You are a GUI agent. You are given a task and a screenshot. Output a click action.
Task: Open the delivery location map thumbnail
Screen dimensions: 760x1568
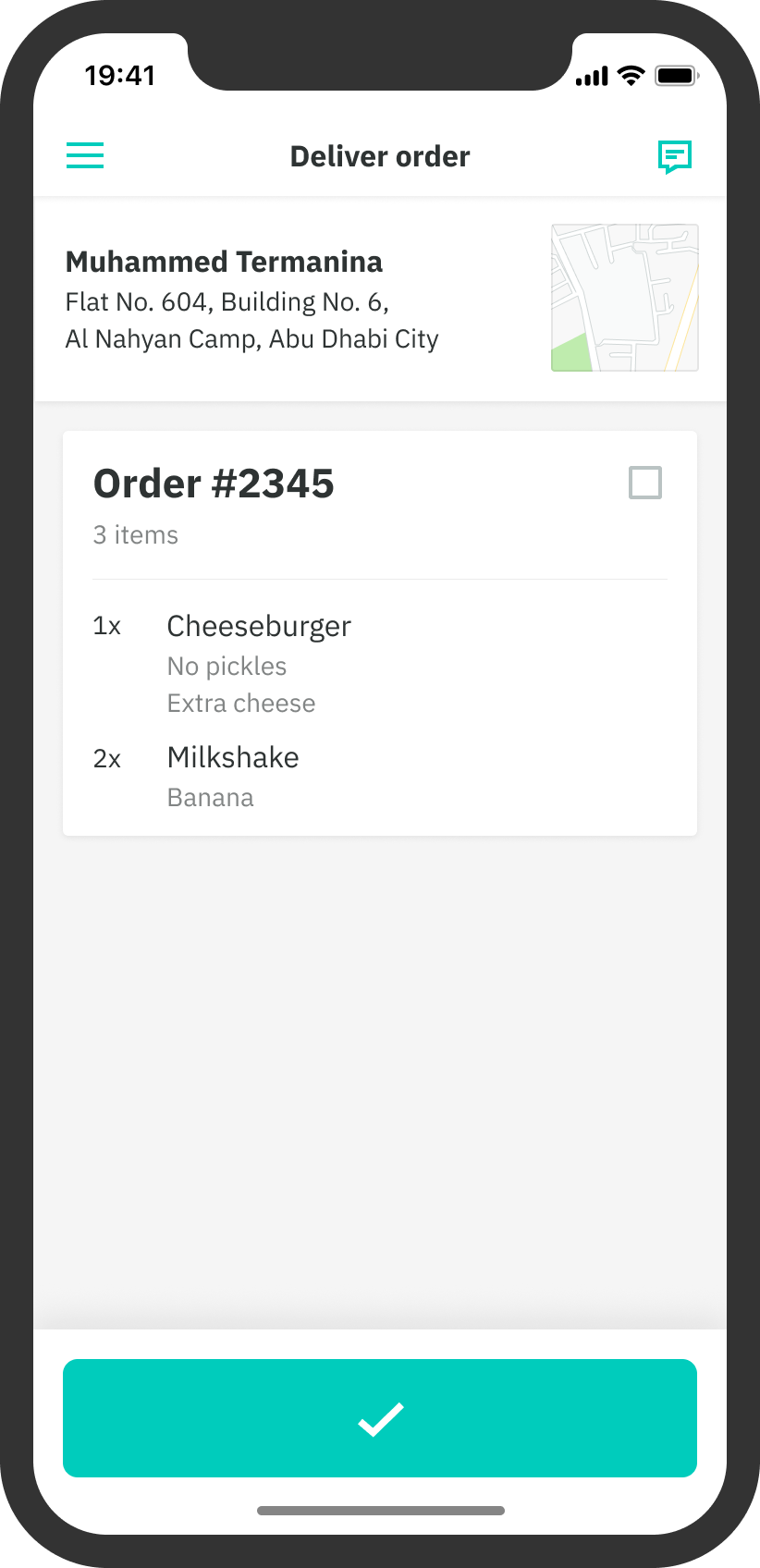(x=624, y=298)
